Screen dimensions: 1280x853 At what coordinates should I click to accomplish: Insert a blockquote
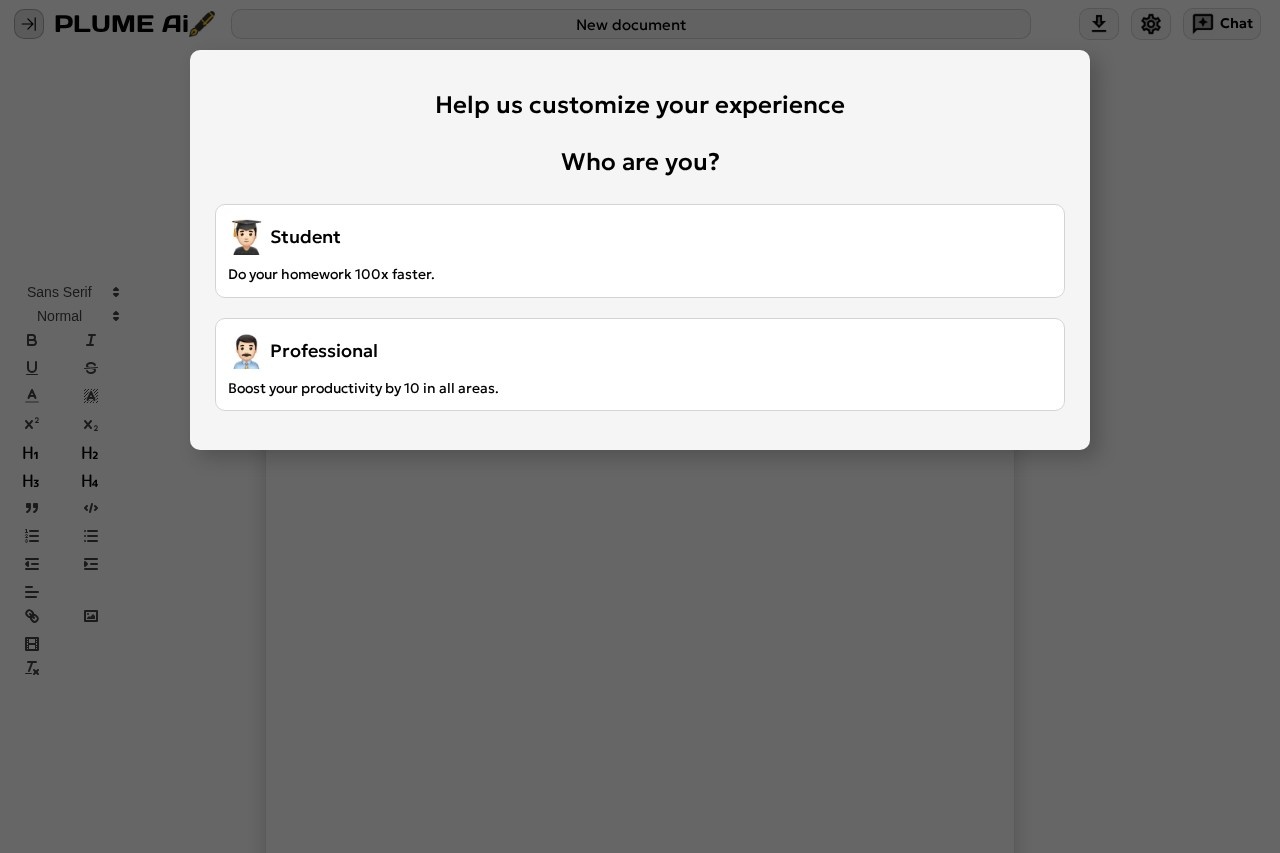pyautogui.click(x=32, y=508)
